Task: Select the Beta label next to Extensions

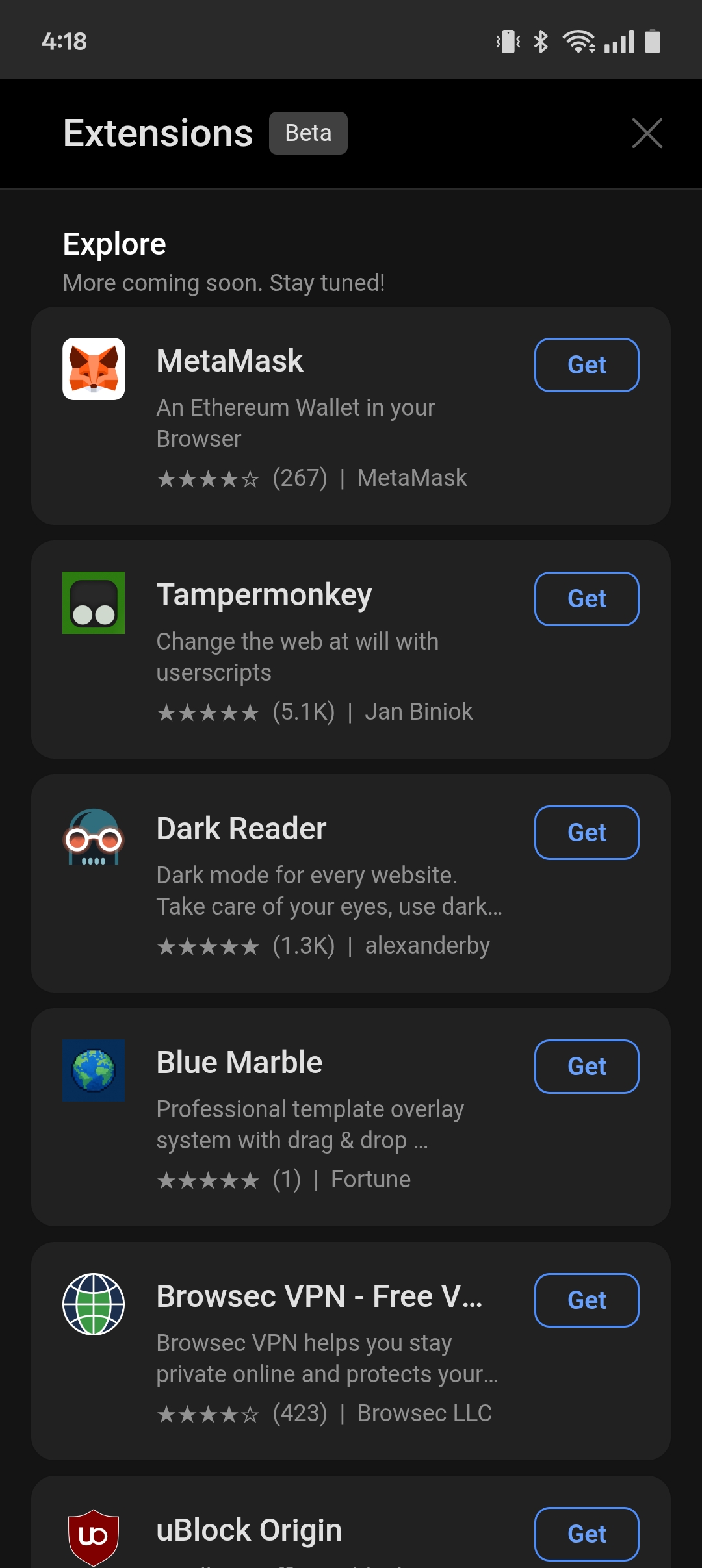Action: click(307, 133)
